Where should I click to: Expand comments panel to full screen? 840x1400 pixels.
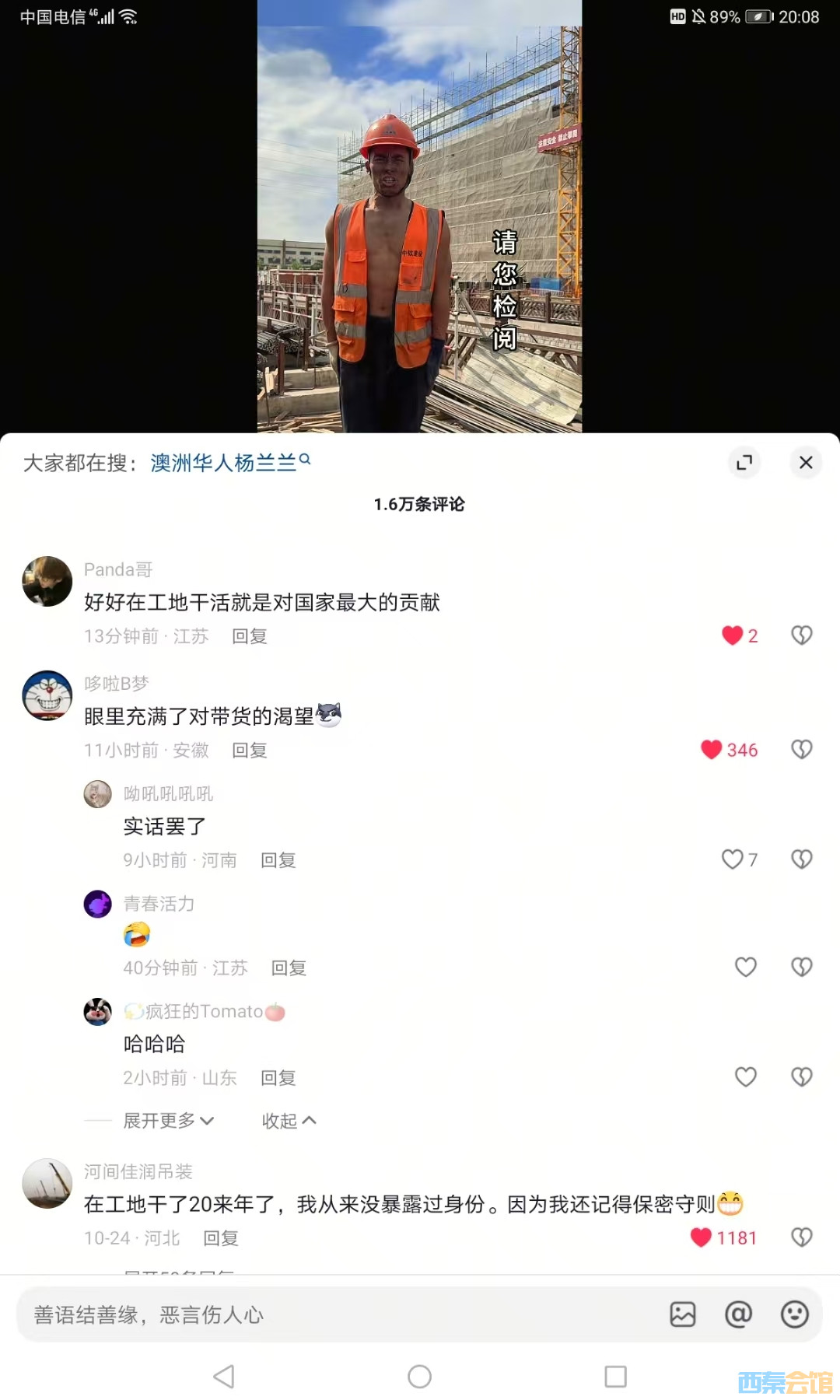[744, 463]
